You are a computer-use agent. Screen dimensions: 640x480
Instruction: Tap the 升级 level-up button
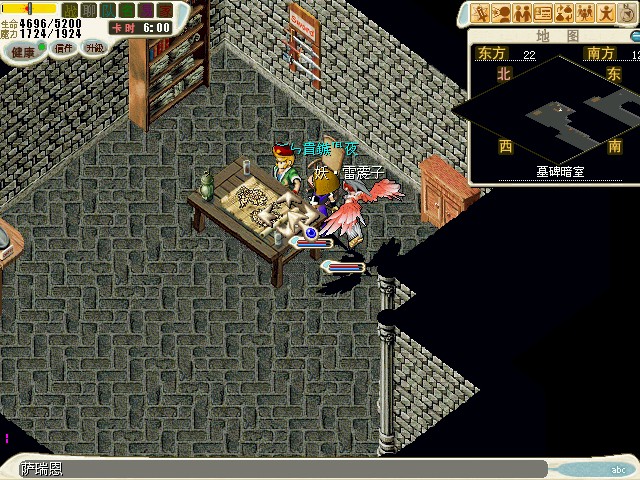coord(95,48)
